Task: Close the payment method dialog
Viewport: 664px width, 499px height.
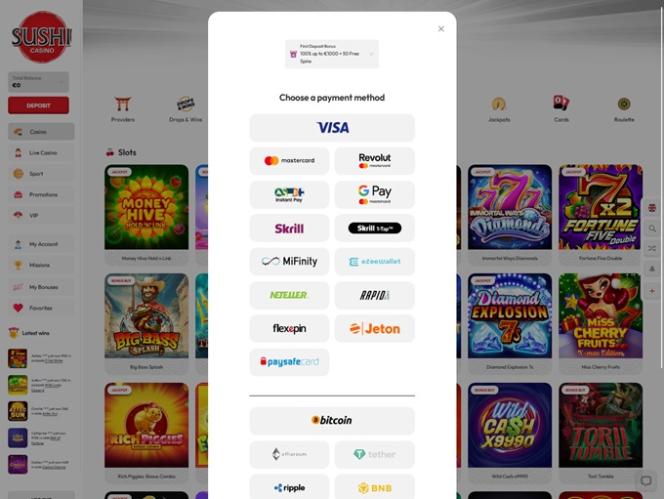Action: click(x=441, y=29)
